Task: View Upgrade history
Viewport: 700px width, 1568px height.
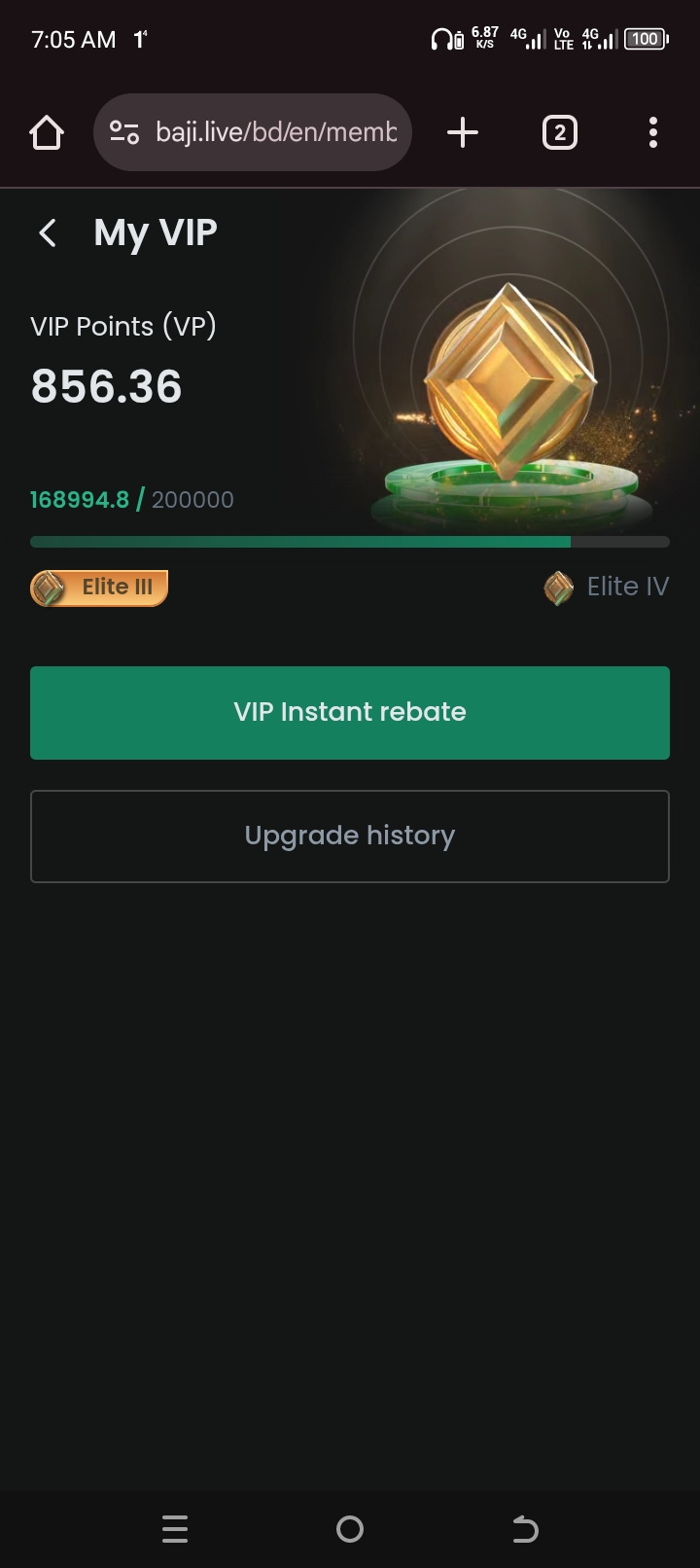Action: pos(350,836)
